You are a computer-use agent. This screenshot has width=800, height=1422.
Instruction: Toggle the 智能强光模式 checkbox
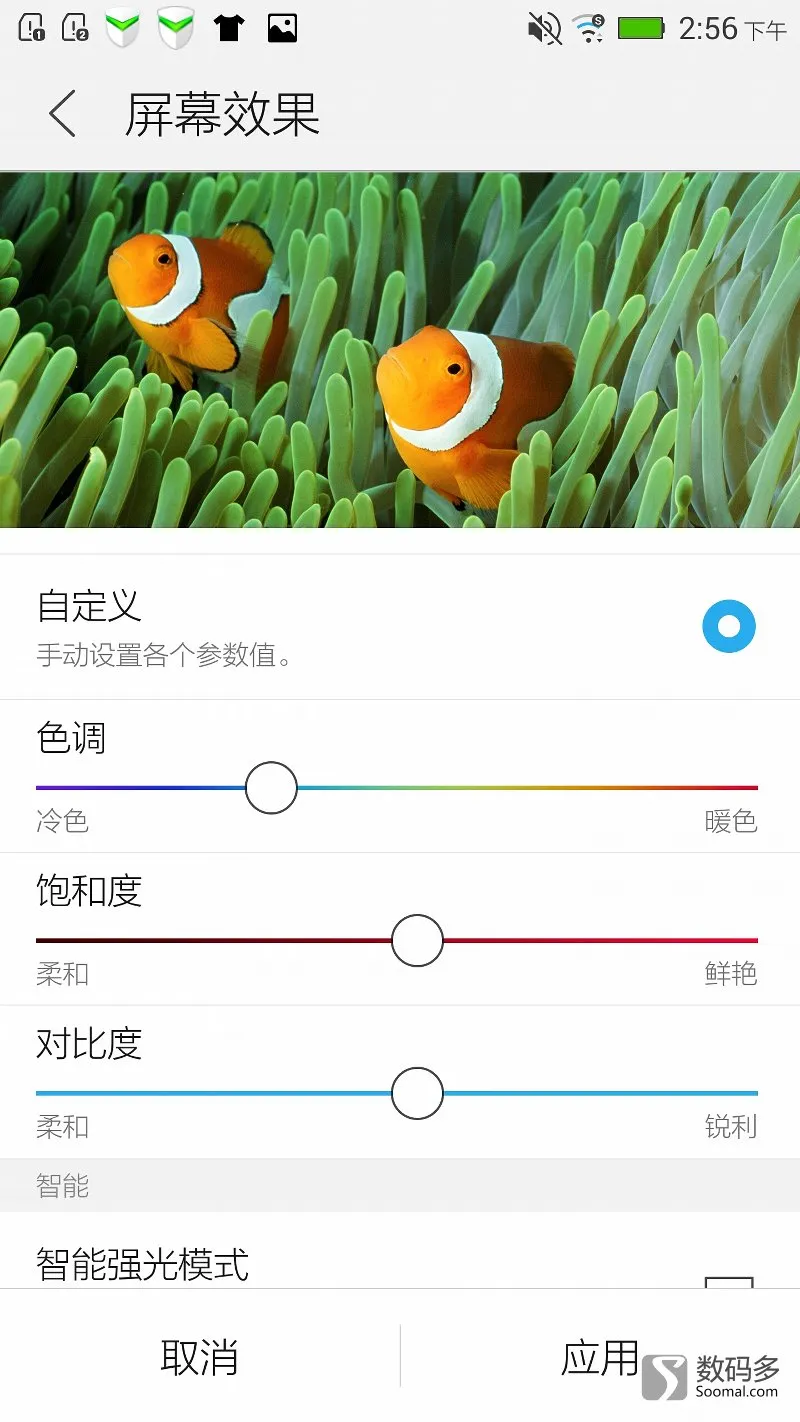coord(728,1281)
